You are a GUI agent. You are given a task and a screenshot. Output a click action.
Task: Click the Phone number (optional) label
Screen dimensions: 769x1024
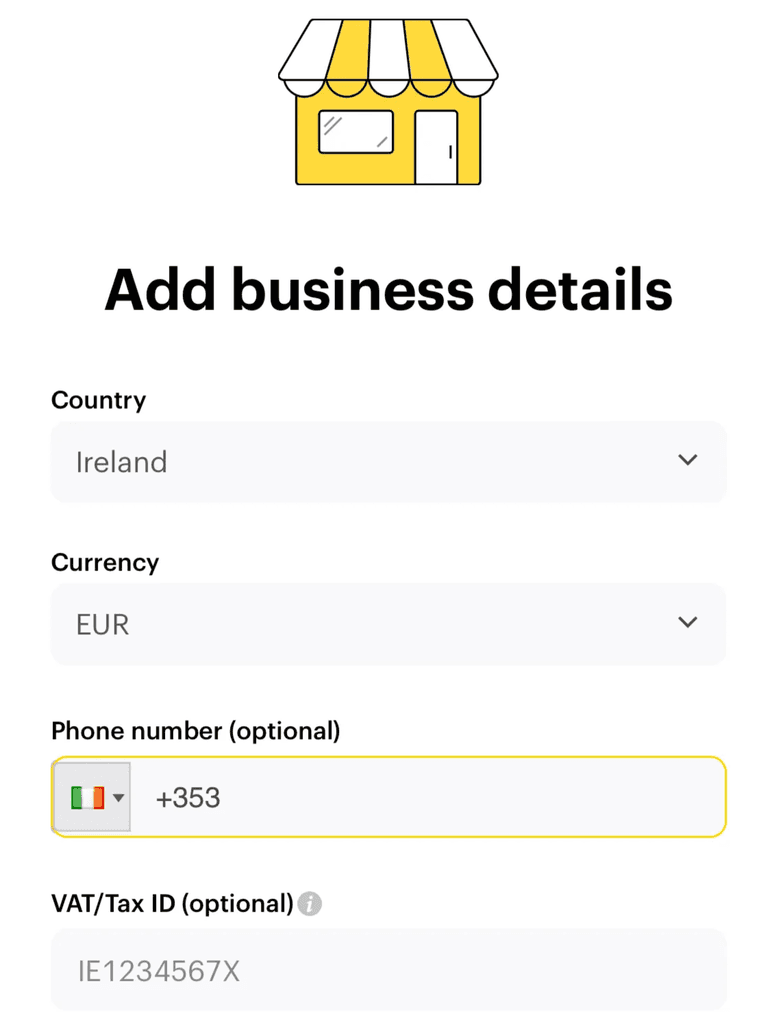click(x=195, y=731)
